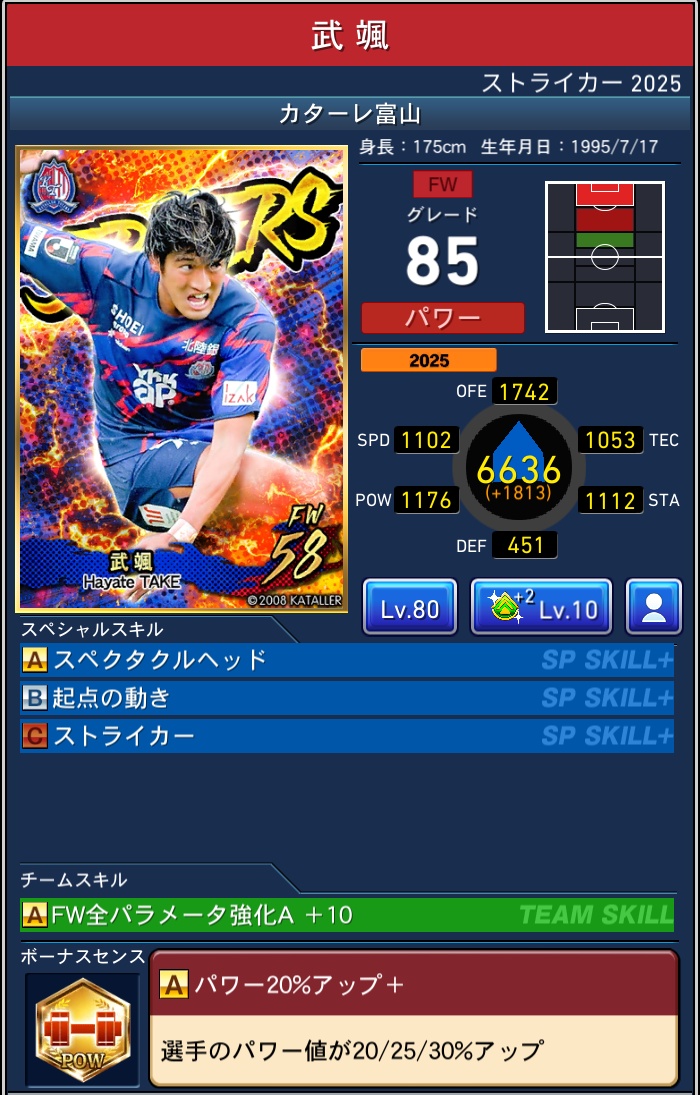Tap the Lv.80 level button
The width and height of the screenshot is (700, 1095).
click(409, 607)
